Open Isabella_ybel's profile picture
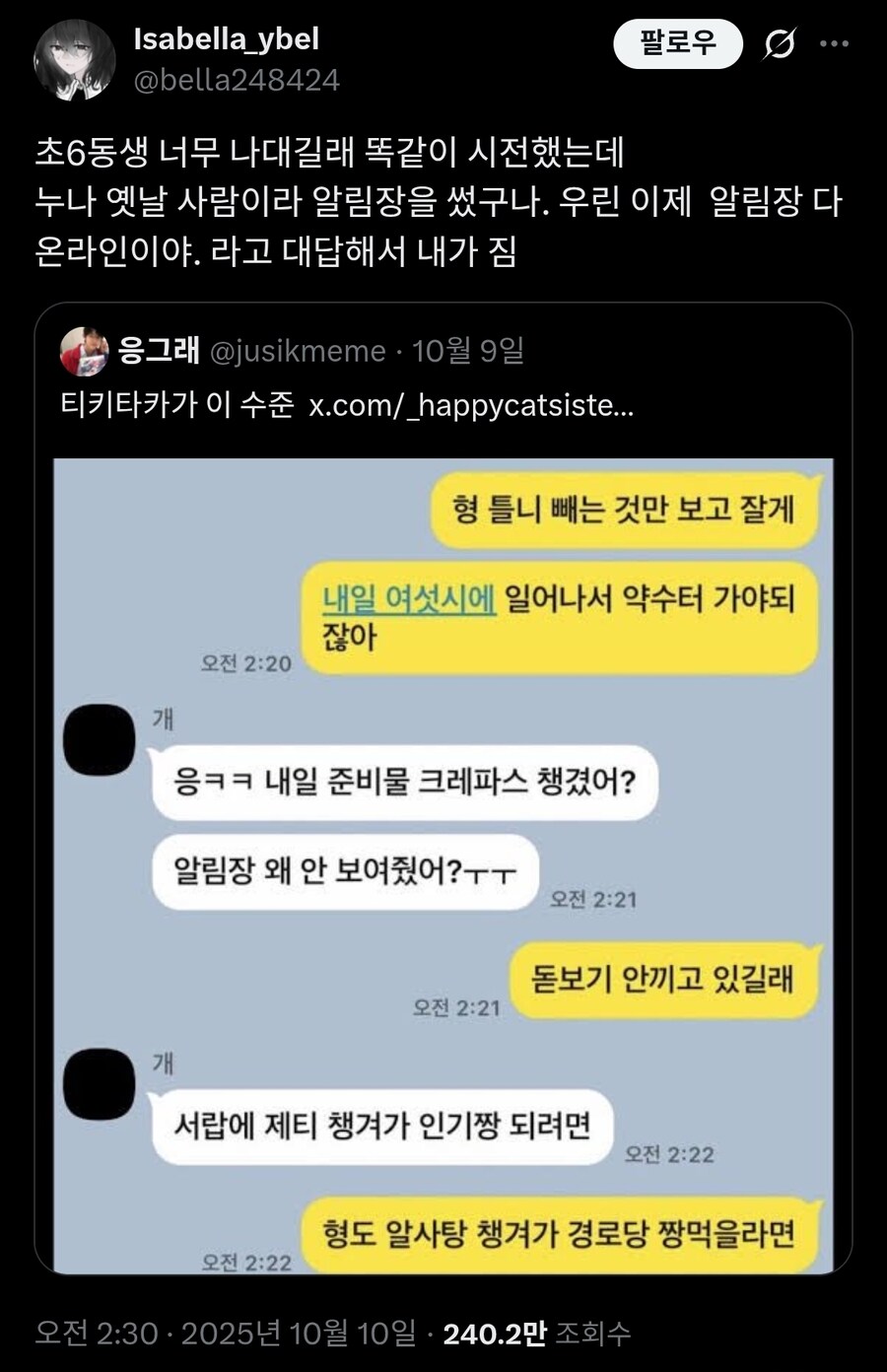Screen dimensions: 887x1372 tap(75, 60)
